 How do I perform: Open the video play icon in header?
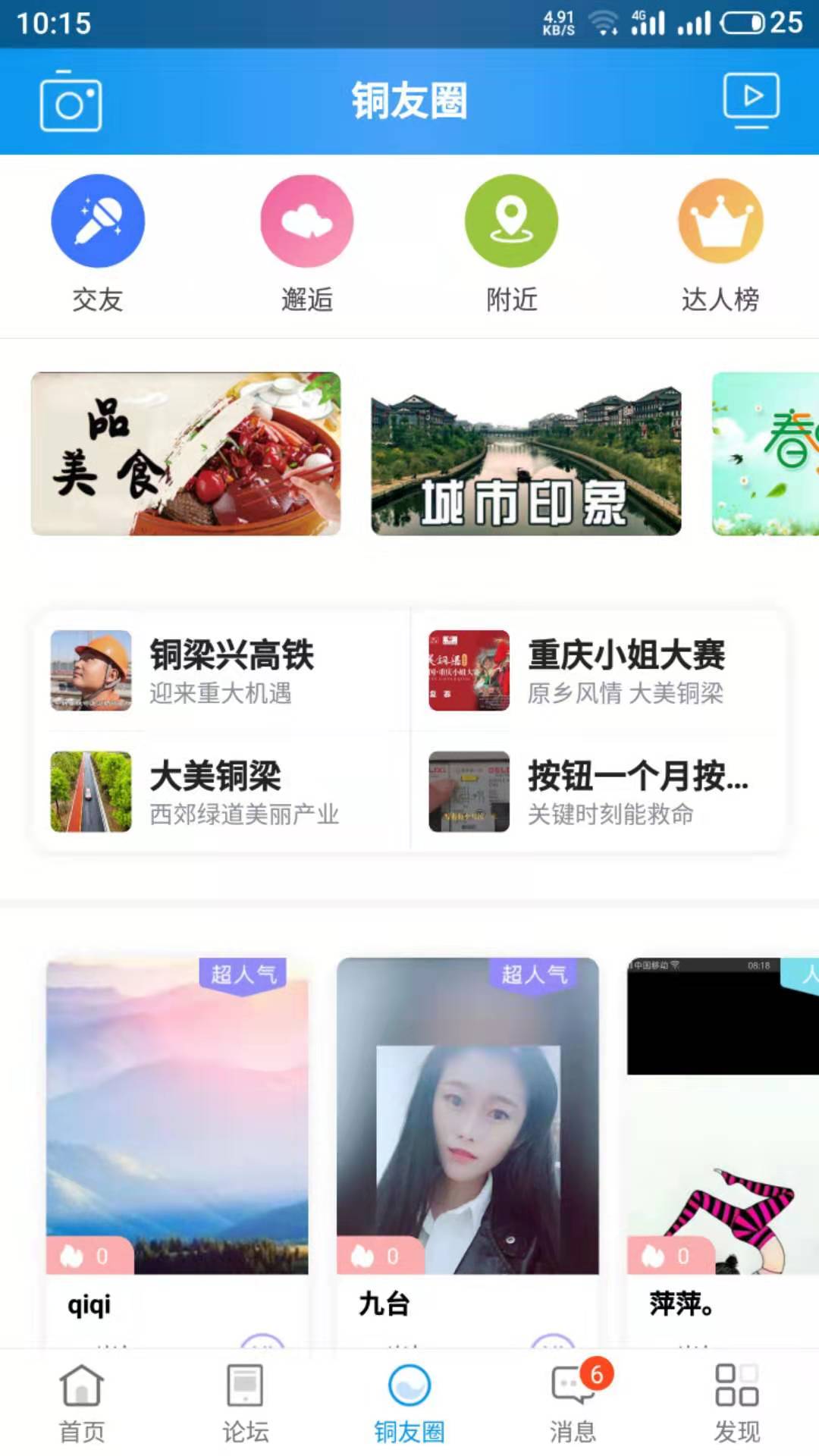click(x=751, y=99)
